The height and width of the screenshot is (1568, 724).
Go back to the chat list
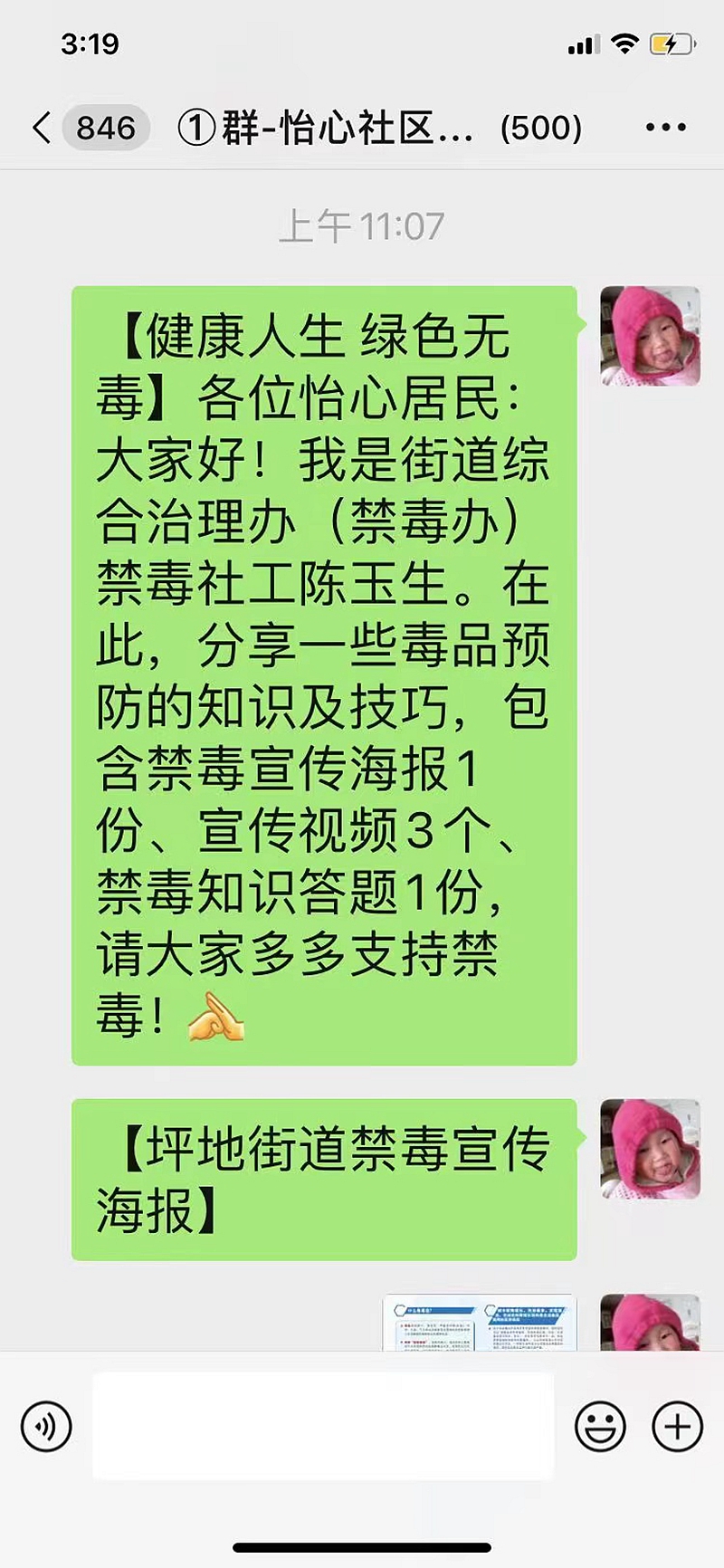coord(42,128)
